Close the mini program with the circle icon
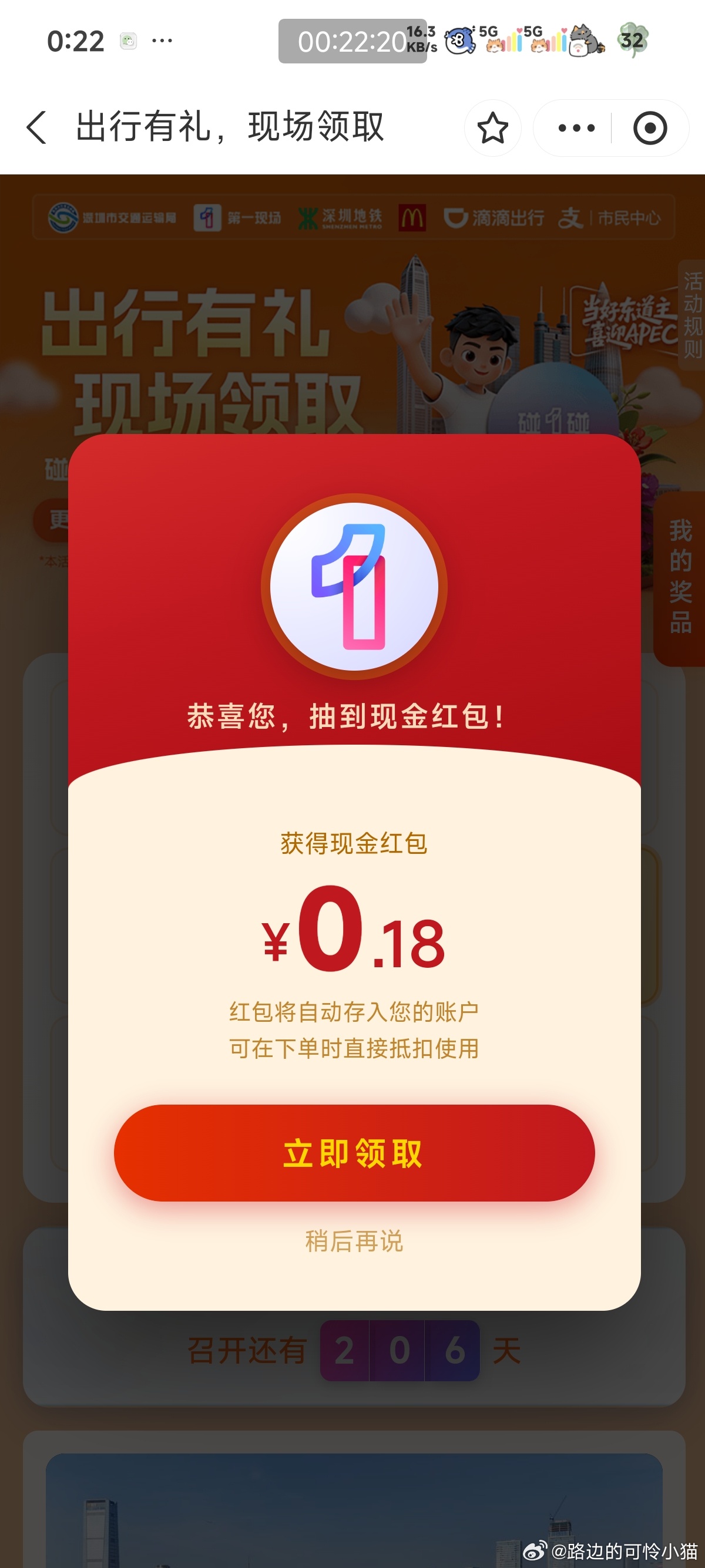The height and width of the screenshot is (1568, 705). click(650, 129)
